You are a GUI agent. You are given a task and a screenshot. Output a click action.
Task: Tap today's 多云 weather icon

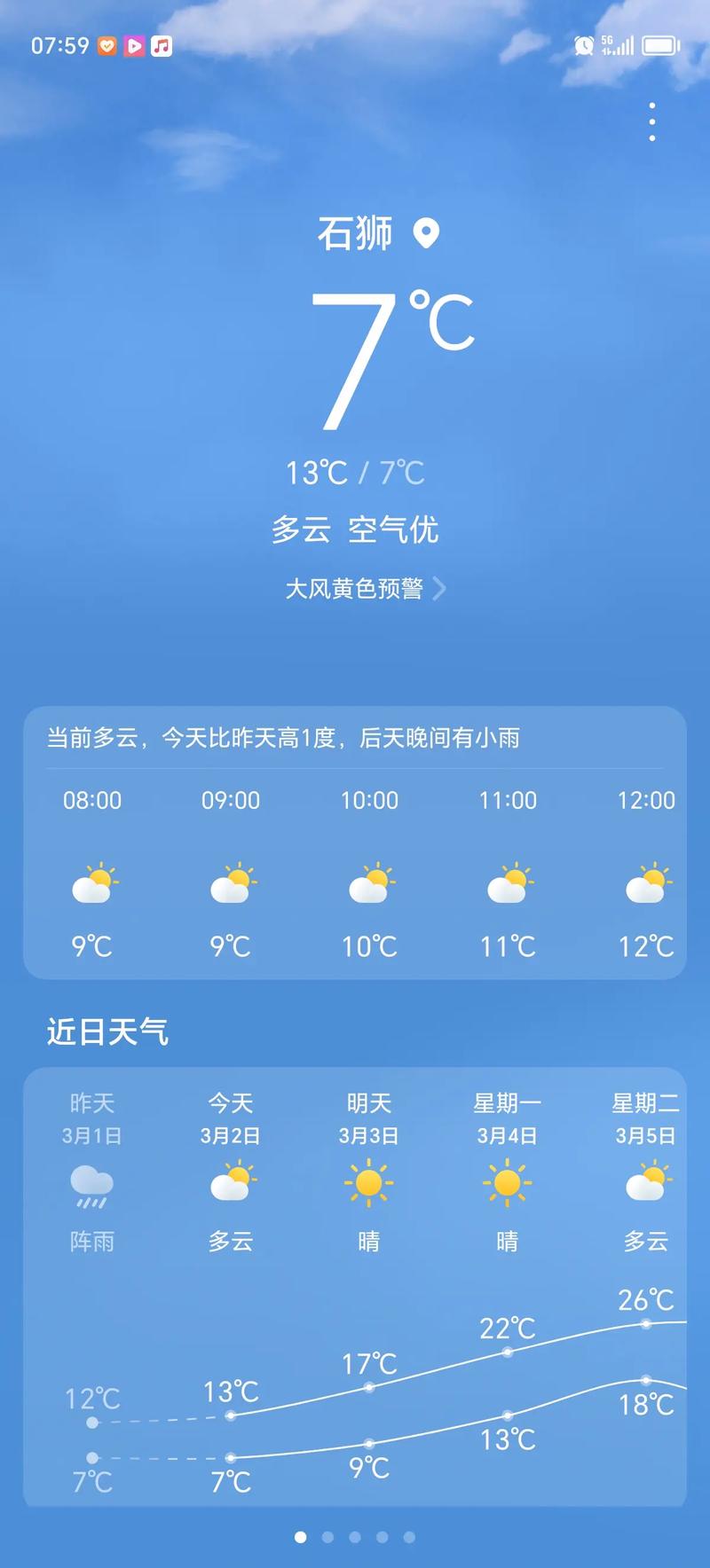click(230, 1184)
